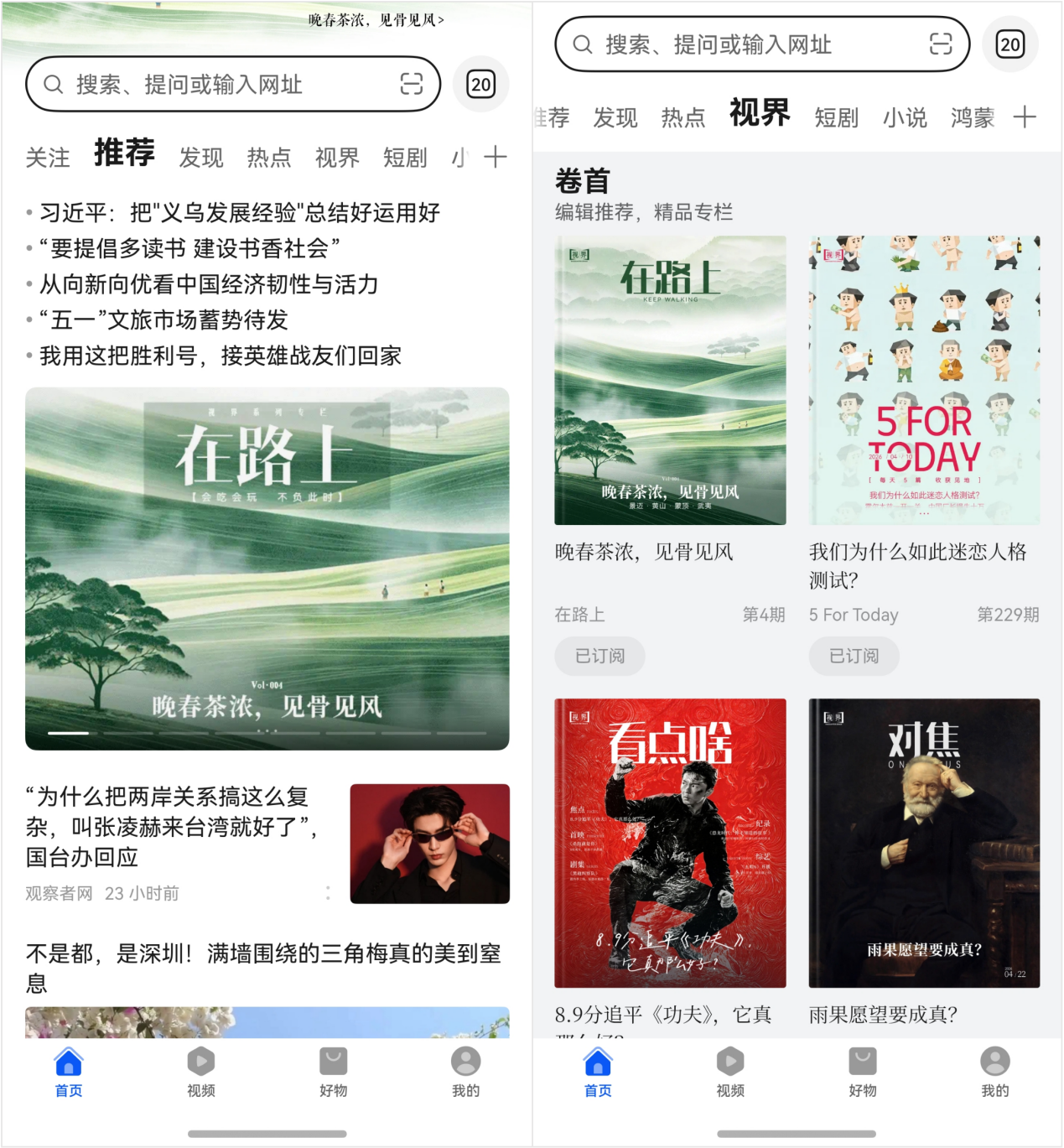Open the headline “五一”文旅市场蓄势待发

[163, 319]
